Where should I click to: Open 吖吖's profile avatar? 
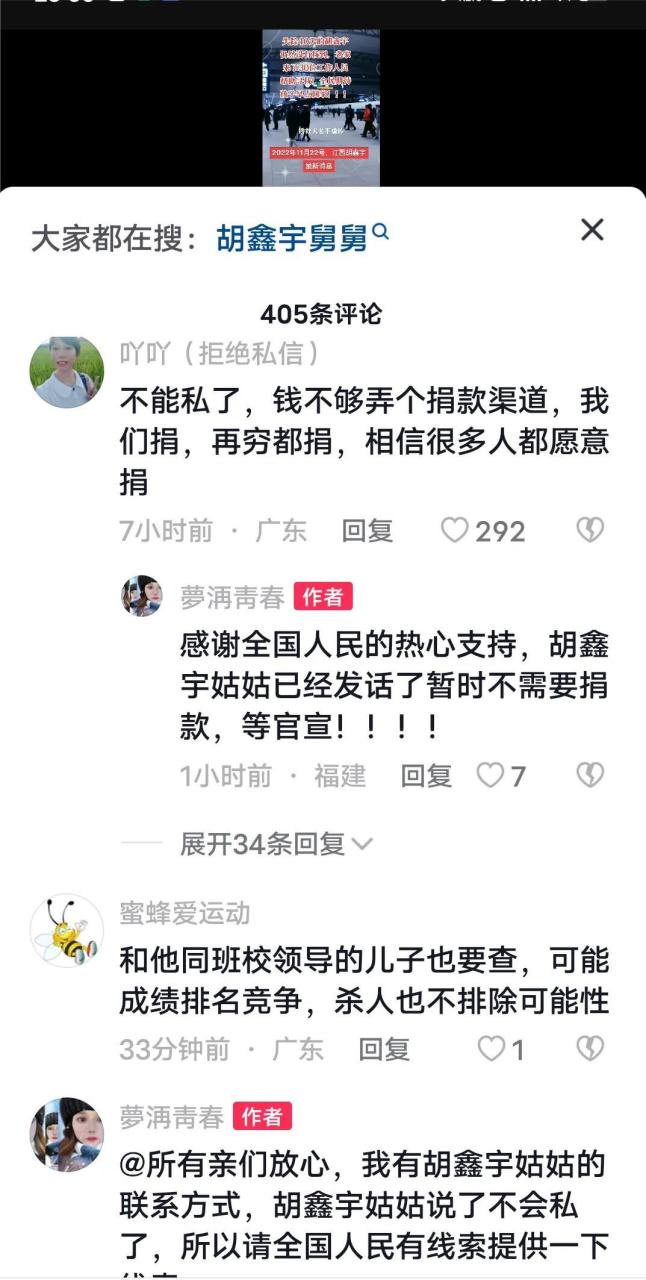pyautogui.click(x=67, y=372)
